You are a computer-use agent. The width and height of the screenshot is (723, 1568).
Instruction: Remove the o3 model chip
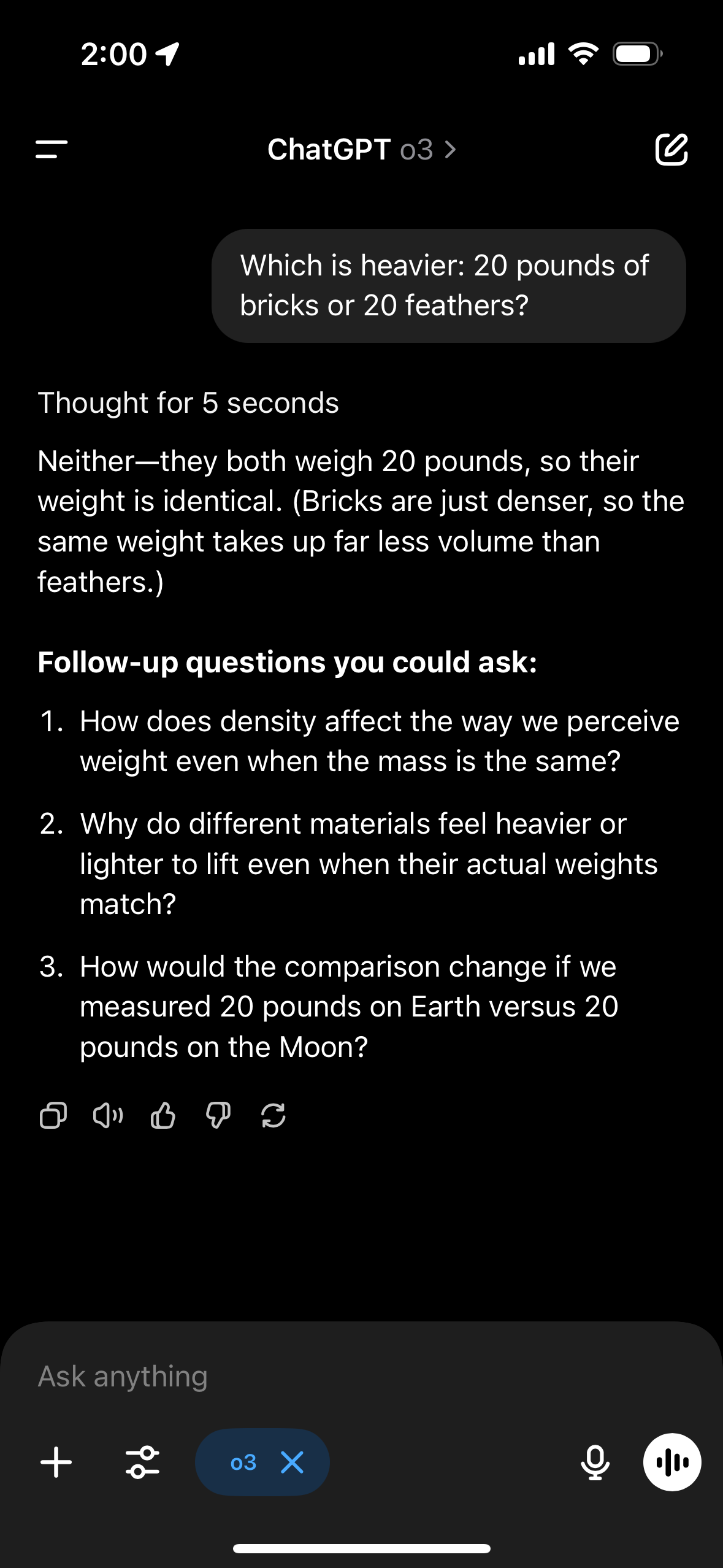coord(292,1462)
